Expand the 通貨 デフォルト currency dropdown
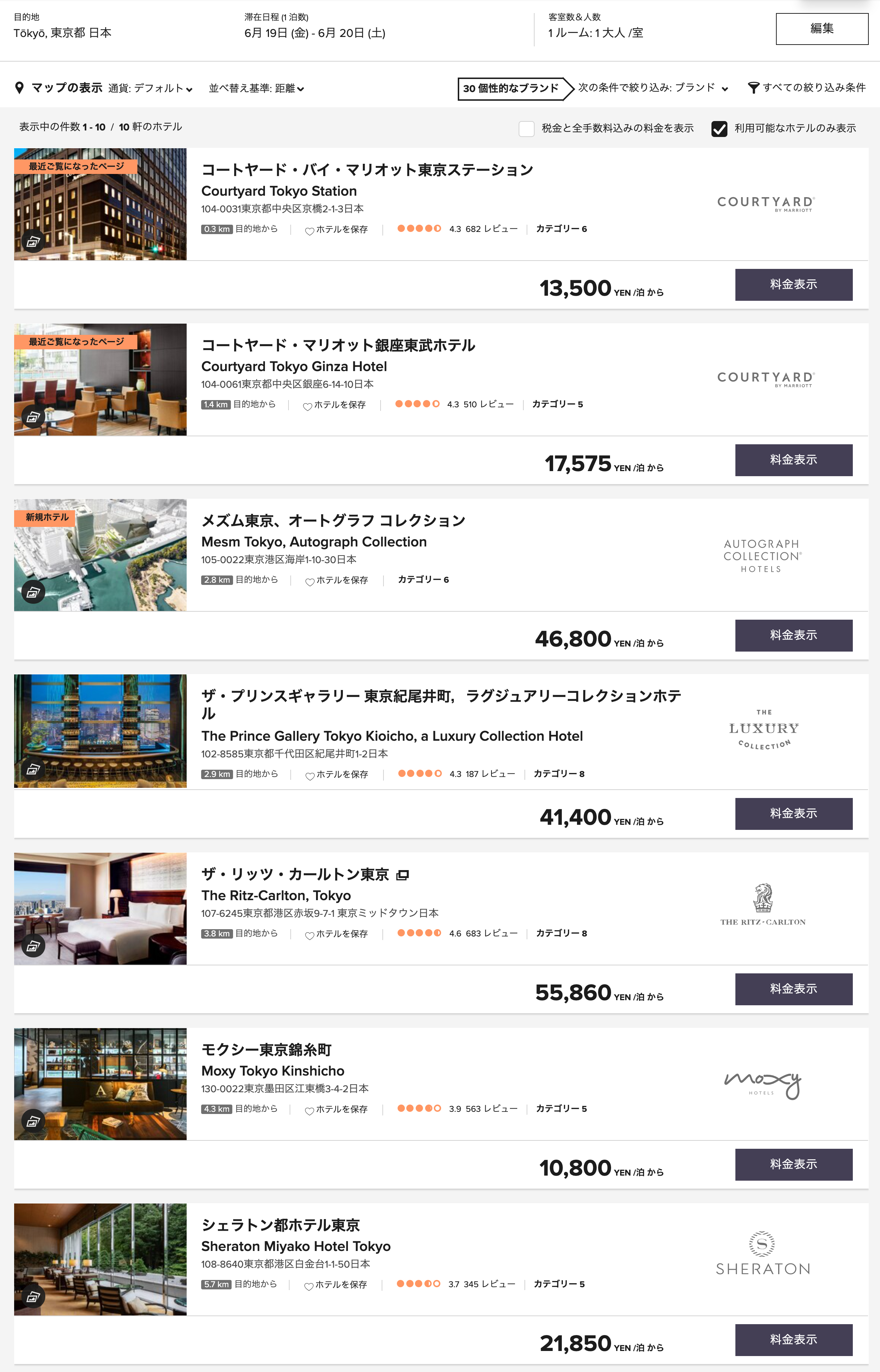The image size is (880, 1372). click(150, 88)
